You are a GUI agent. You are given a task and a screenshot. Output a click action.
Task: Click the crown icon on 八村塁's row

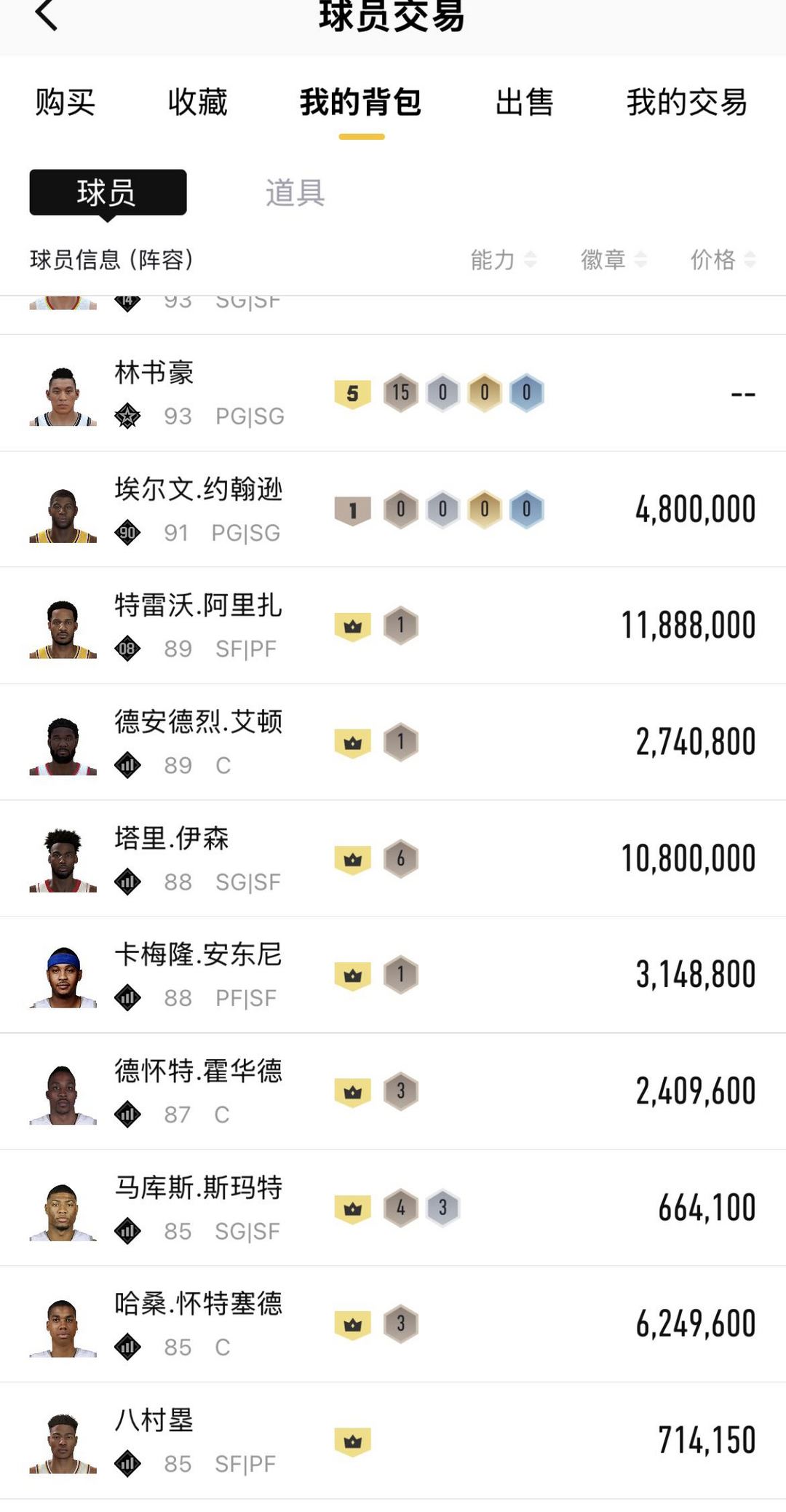(353, 1439)
